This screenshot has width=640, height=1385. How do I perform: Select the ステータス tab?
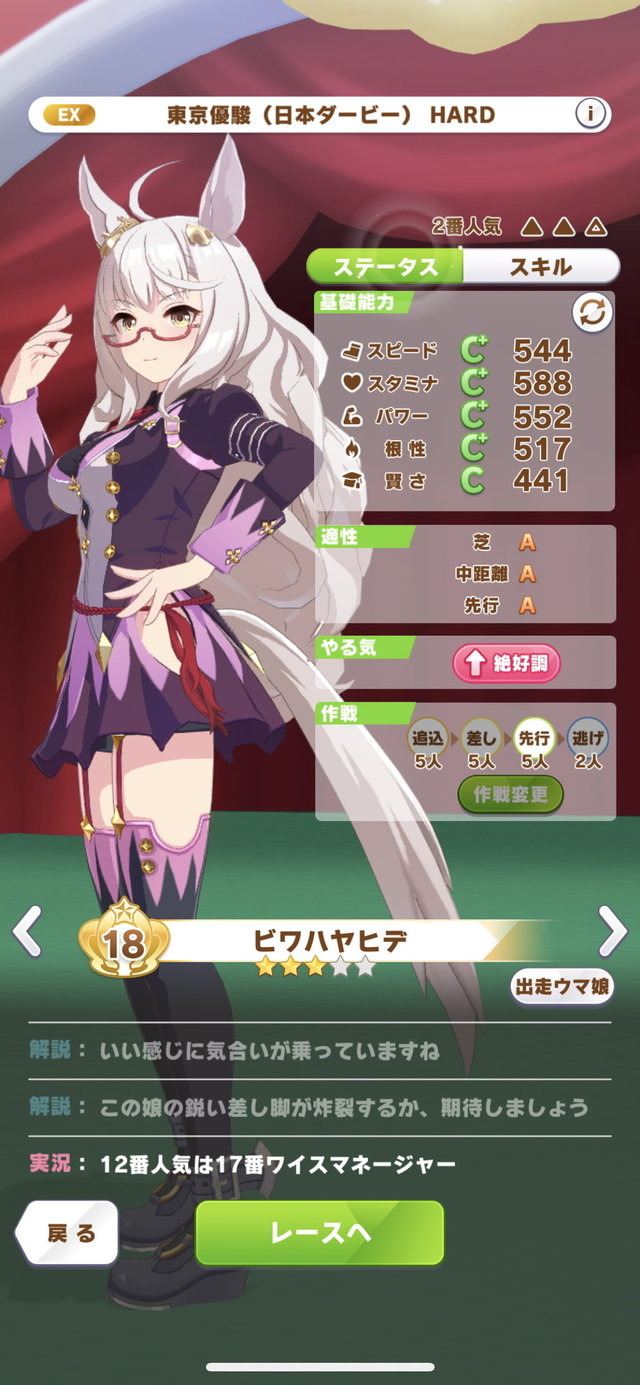(x=385, y=267)
